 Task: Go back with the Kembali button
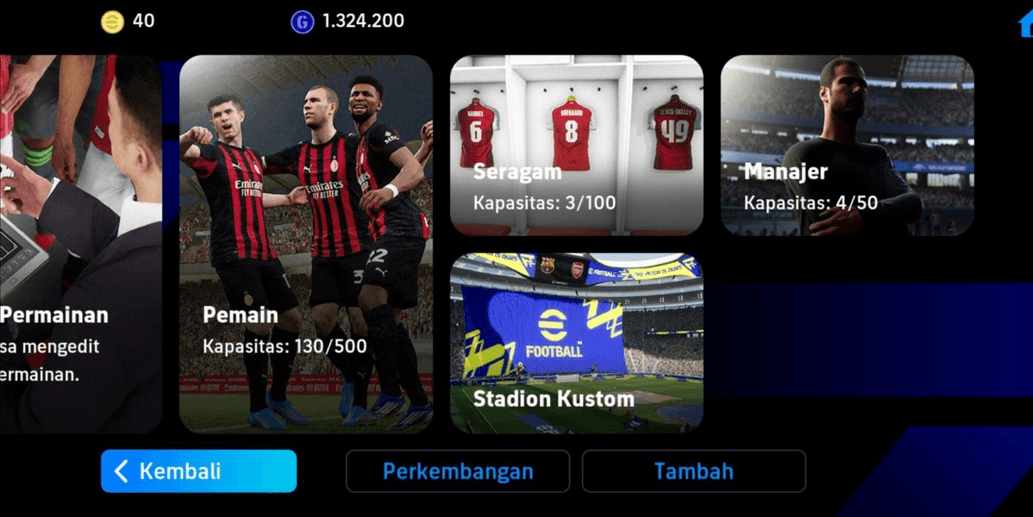click(199, 471)
